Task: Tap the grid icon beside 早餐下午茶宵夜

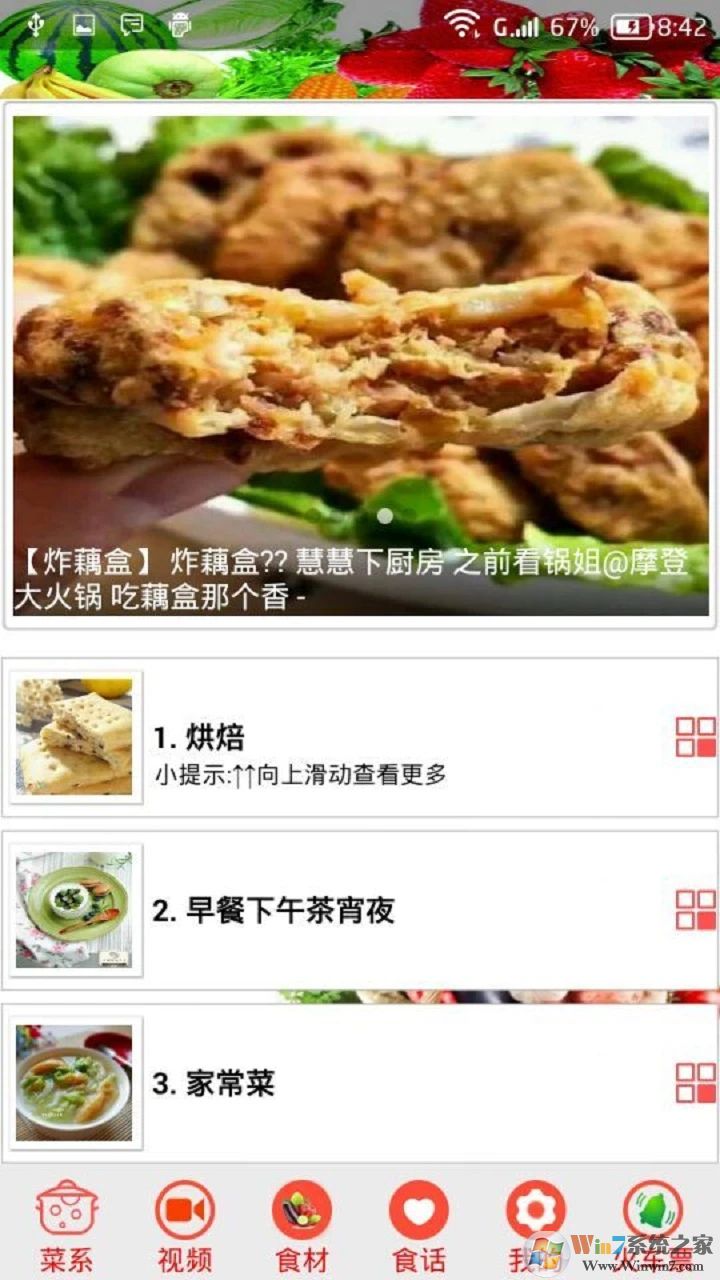Action: click(696, 910)
